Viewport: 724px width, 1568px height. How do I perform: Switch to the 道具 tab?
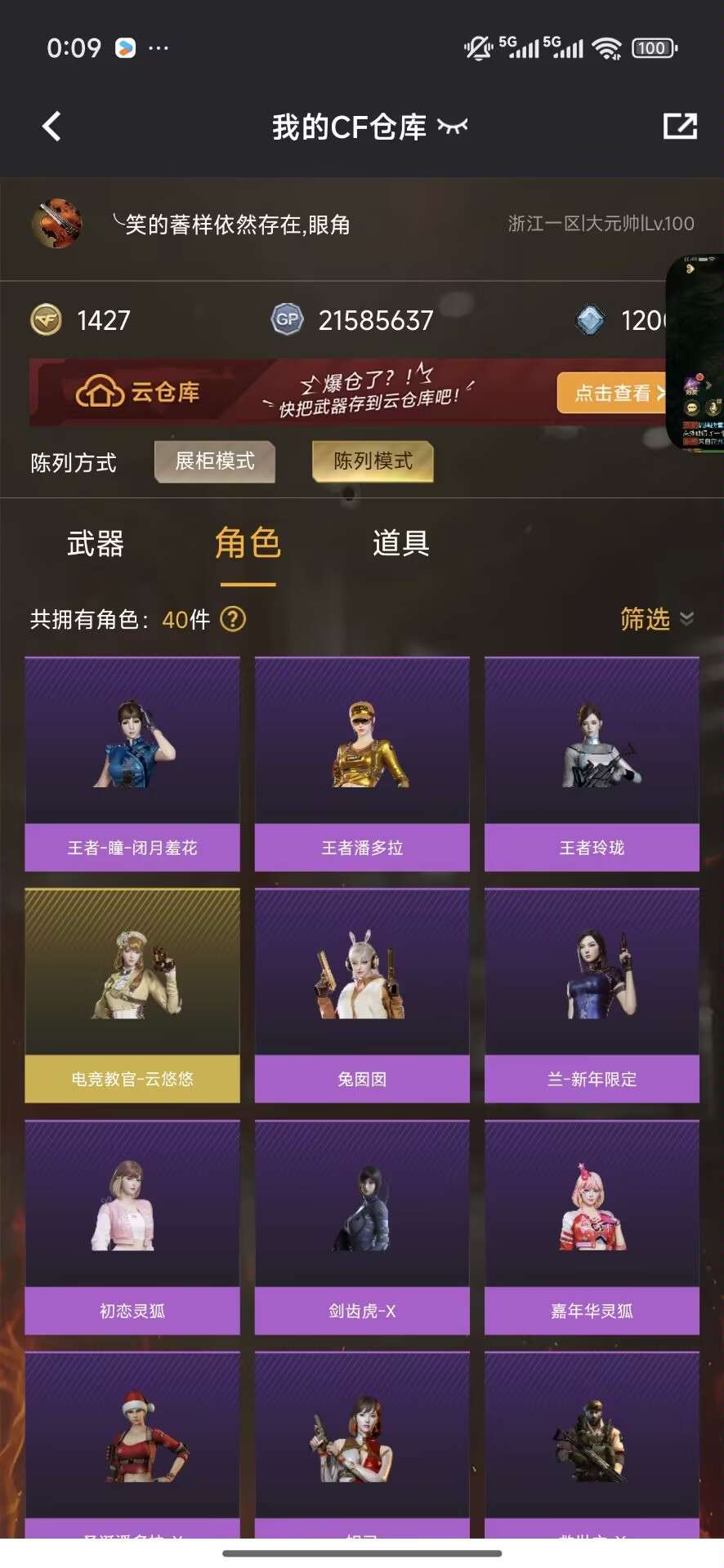400,544
